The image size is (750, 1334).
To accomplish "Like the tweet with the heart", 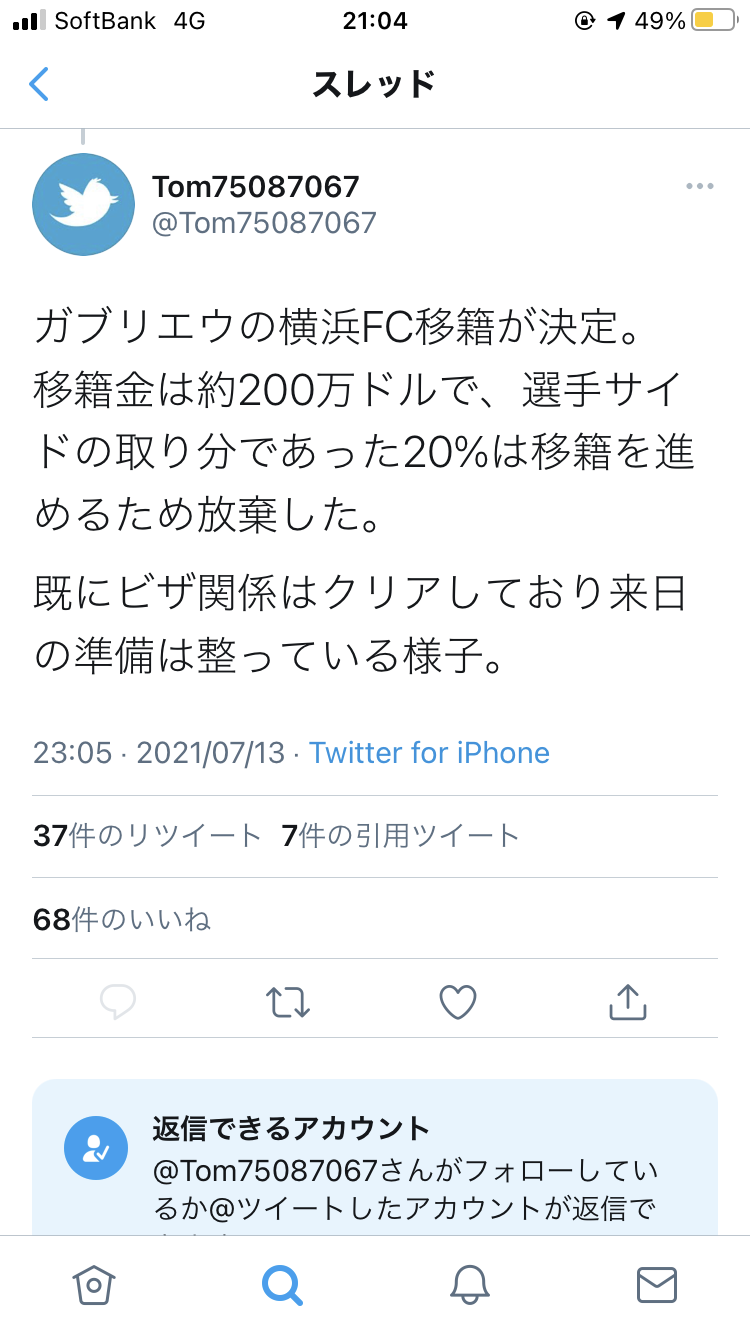I will pyautogui.click(x=458, y=1001).
